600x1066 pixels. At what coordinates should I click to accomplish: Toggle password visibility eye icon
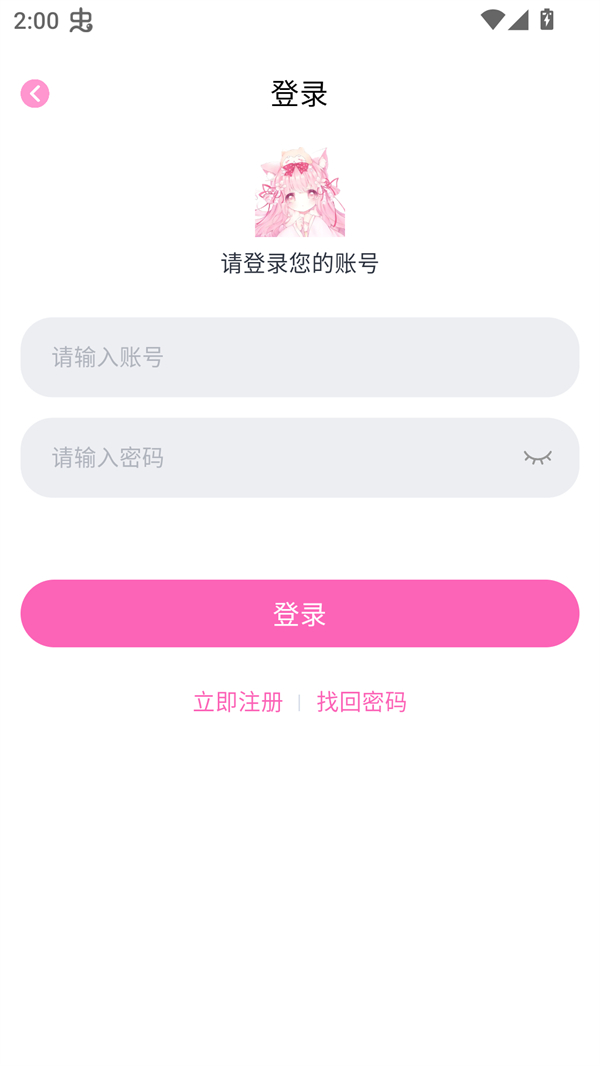(537, 457)
